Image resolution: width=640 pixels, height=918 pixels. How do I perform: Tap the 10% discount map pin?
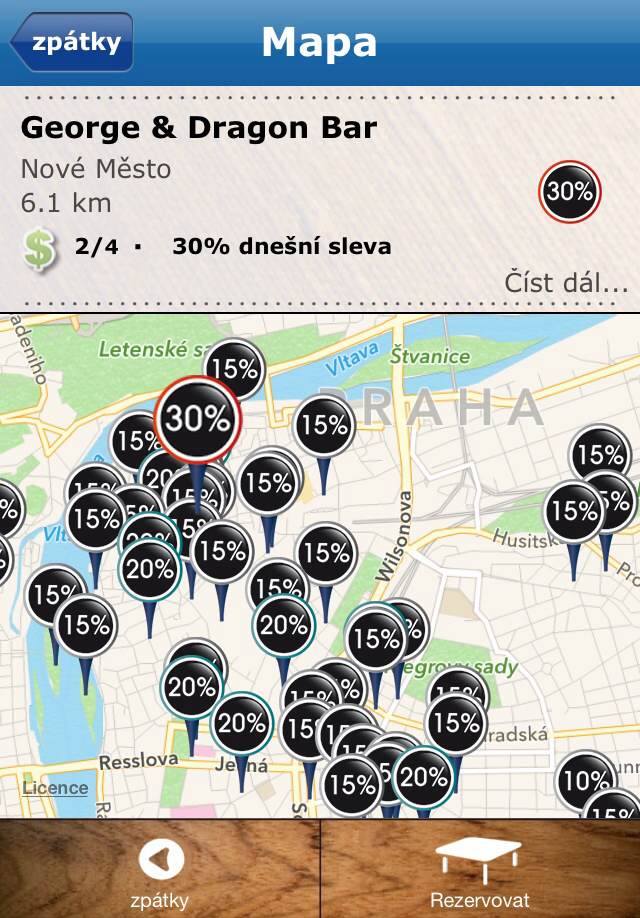586,779
